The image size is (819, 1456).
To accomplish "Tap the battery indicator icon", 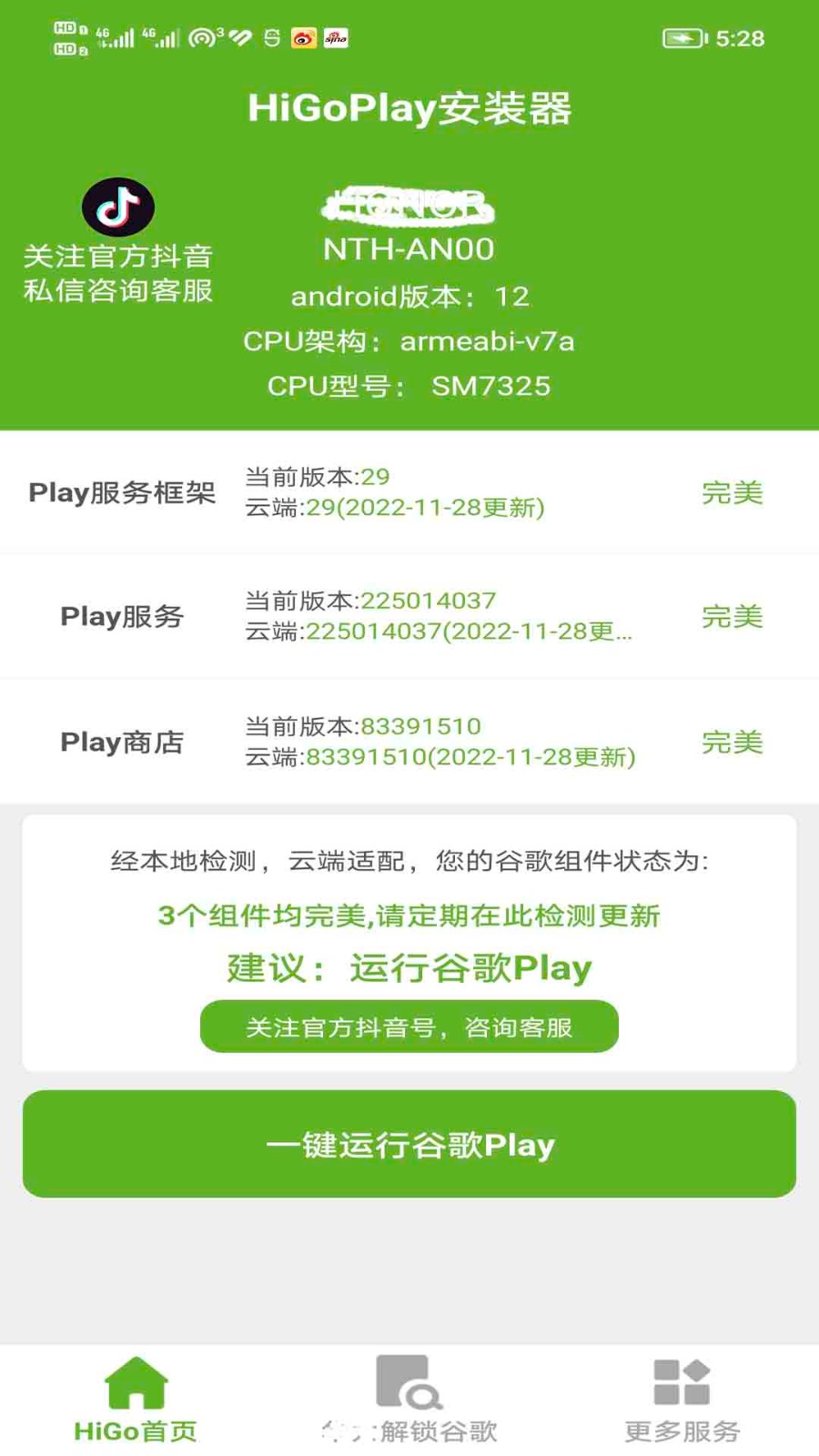I will (683, 38).
